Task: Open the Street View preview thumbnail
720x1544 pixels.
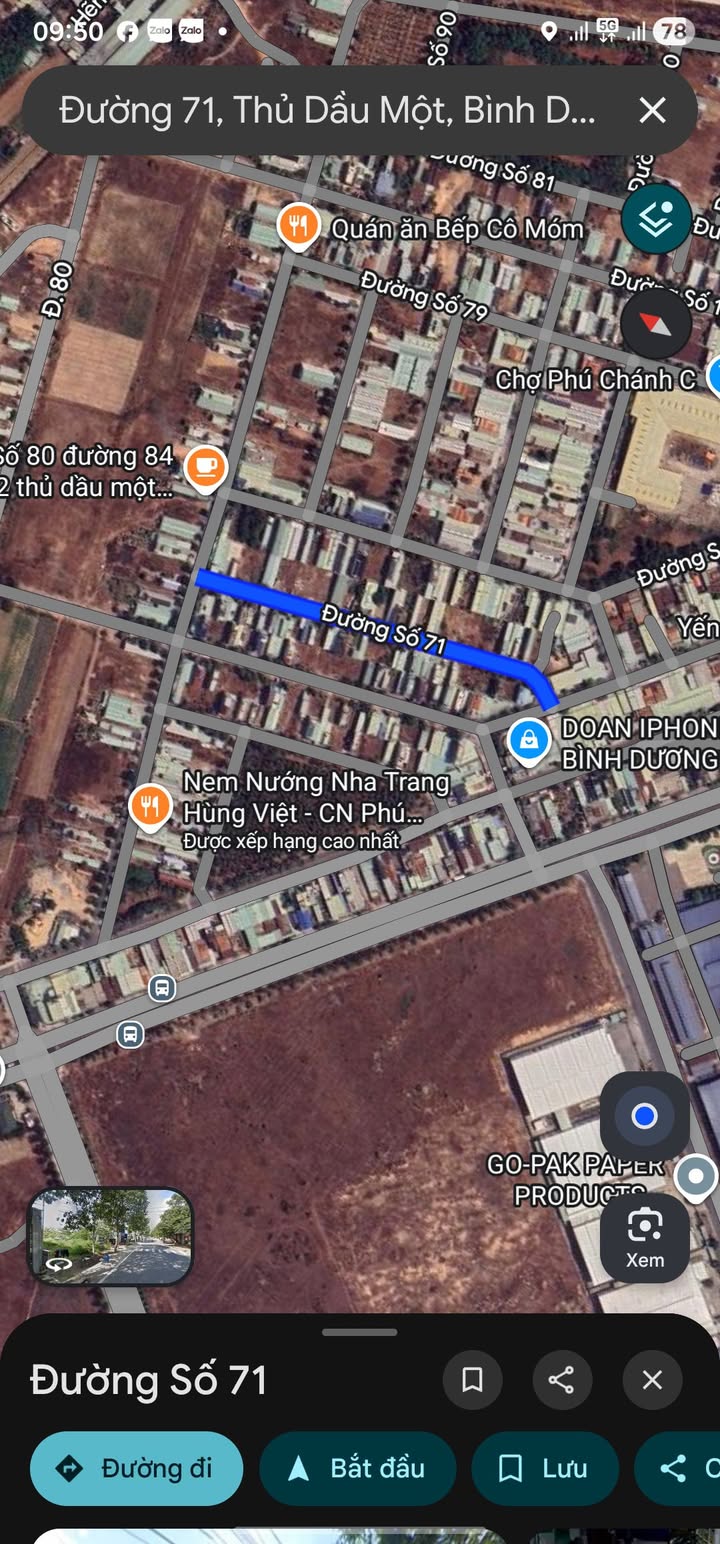Action: pos(110,1236)
